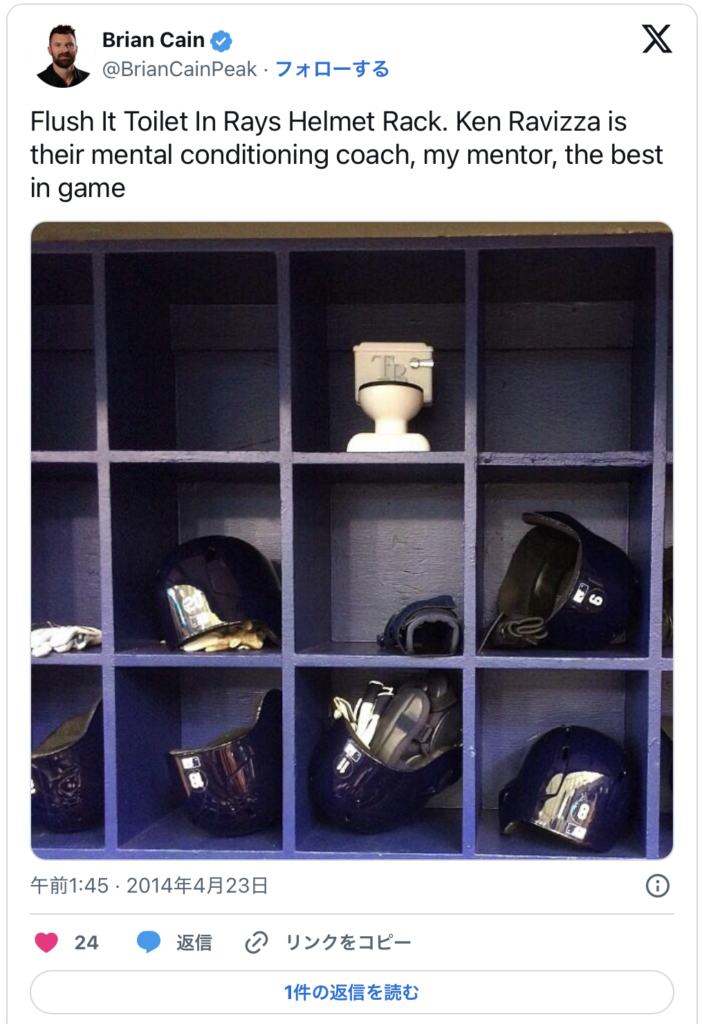Open the tweet's date timestamp
702x1024 pixels.
coord(150,886)
